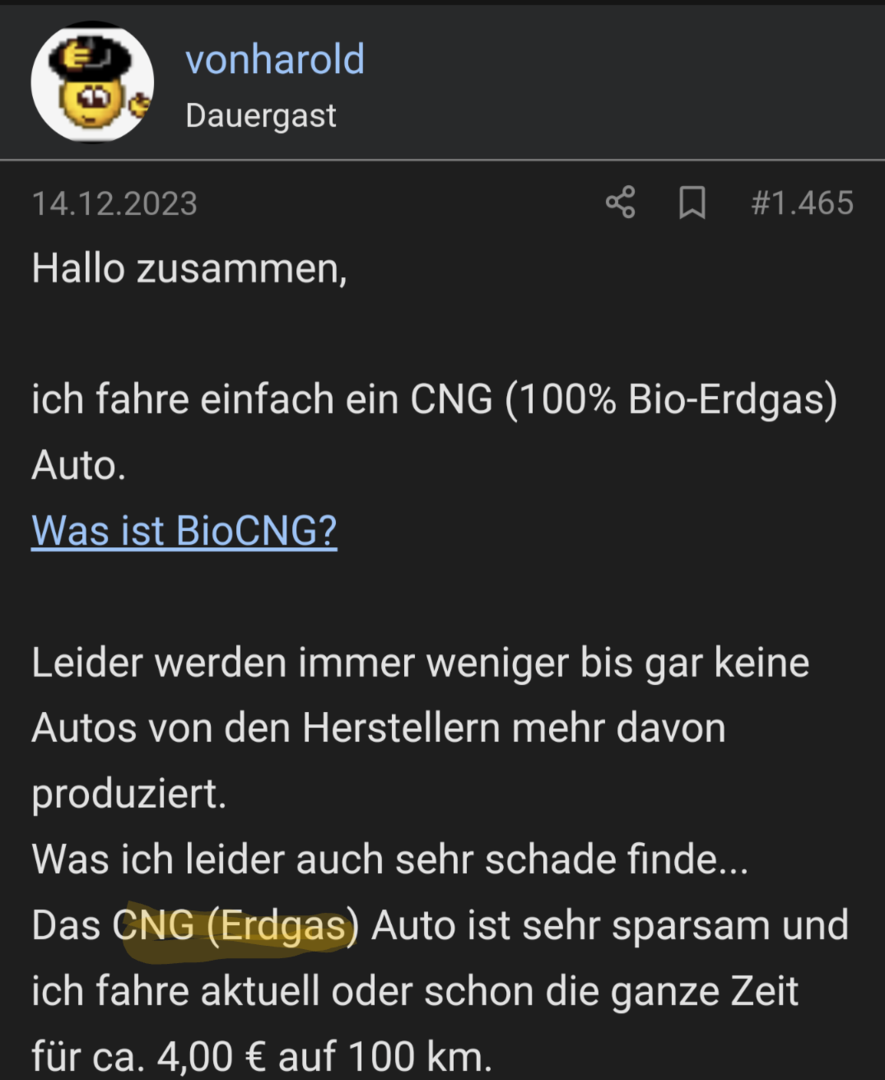The width and height of the screenshot is (885, 1080).
Task: Open the post number #1.465 permalink
Action: pos(802,204)
